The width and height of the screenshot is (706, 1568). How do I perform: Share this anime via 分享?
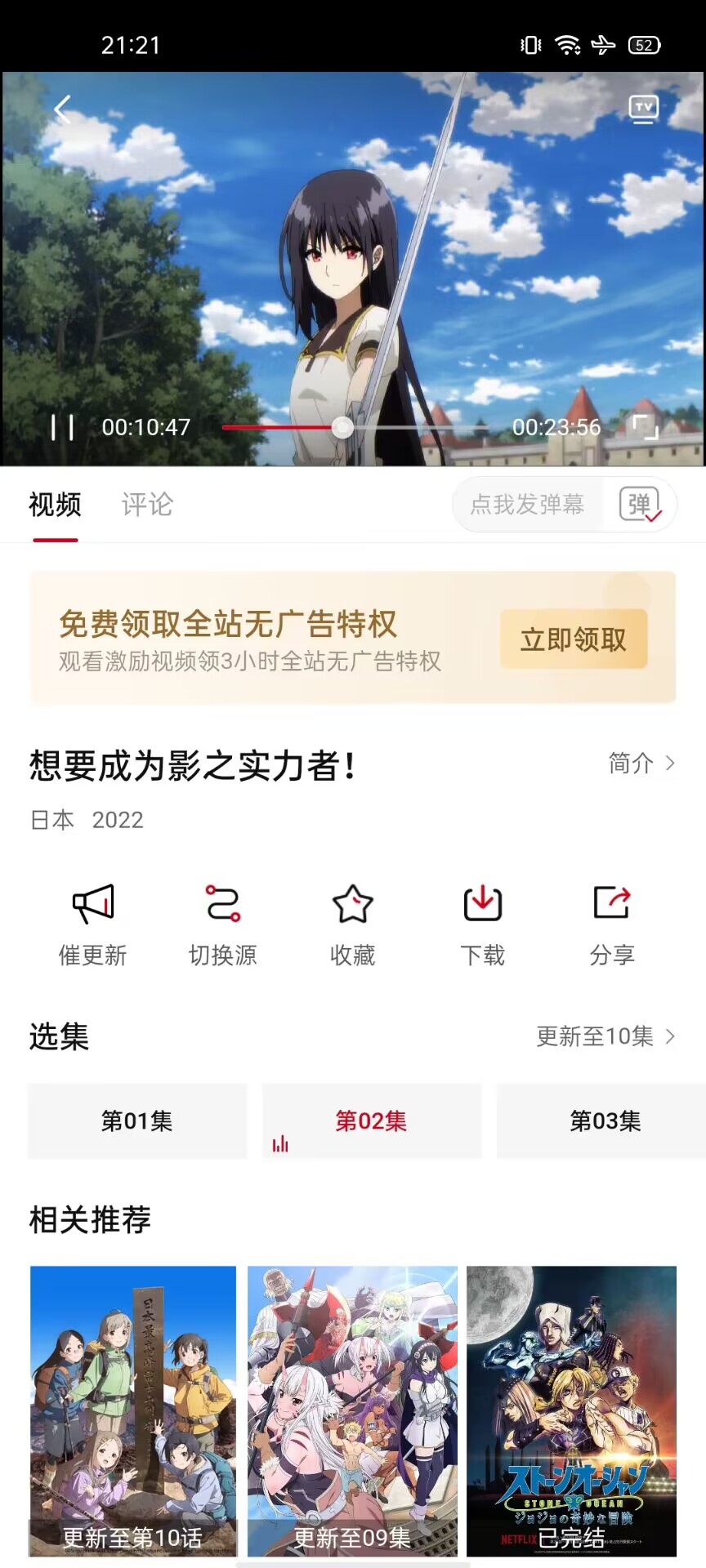[612, 924]
